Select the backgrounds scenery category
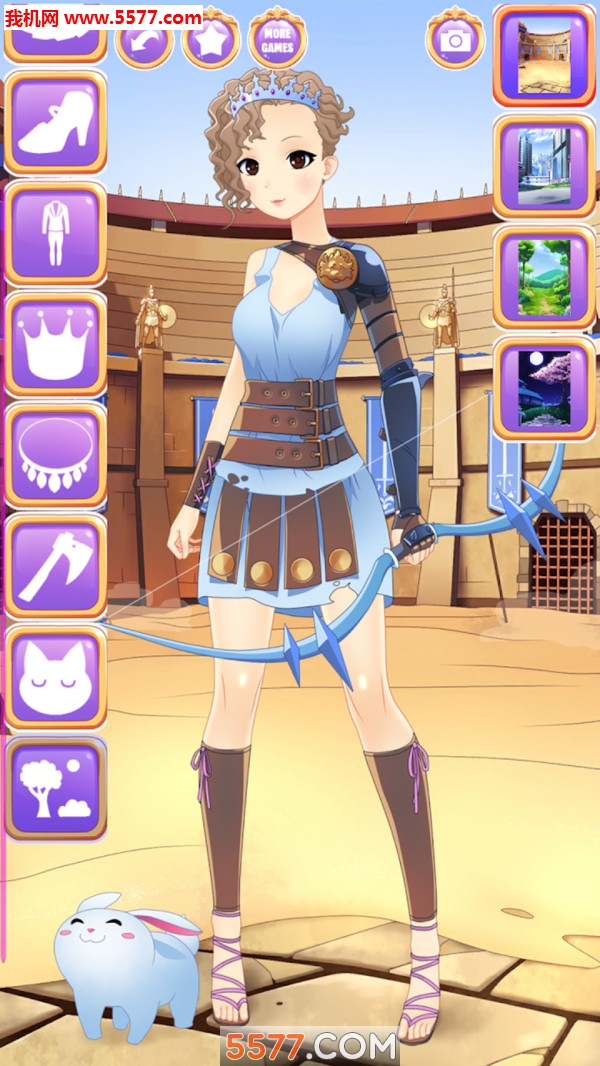The width and height of the screenshot is (600, 1066). (56, 788)
